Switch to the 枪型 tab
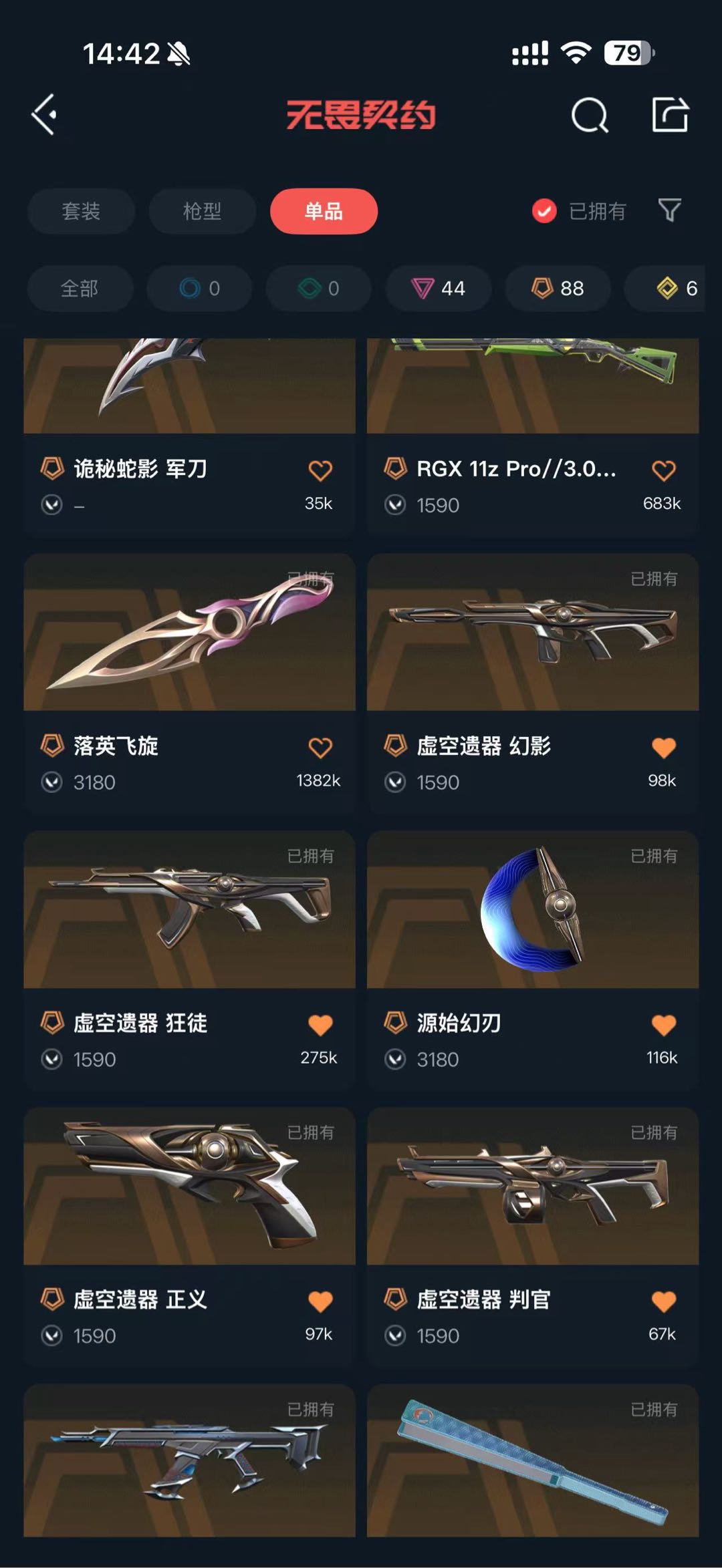Image resolution: width=722 pixels, height=1568 pixels. (203, 211)
